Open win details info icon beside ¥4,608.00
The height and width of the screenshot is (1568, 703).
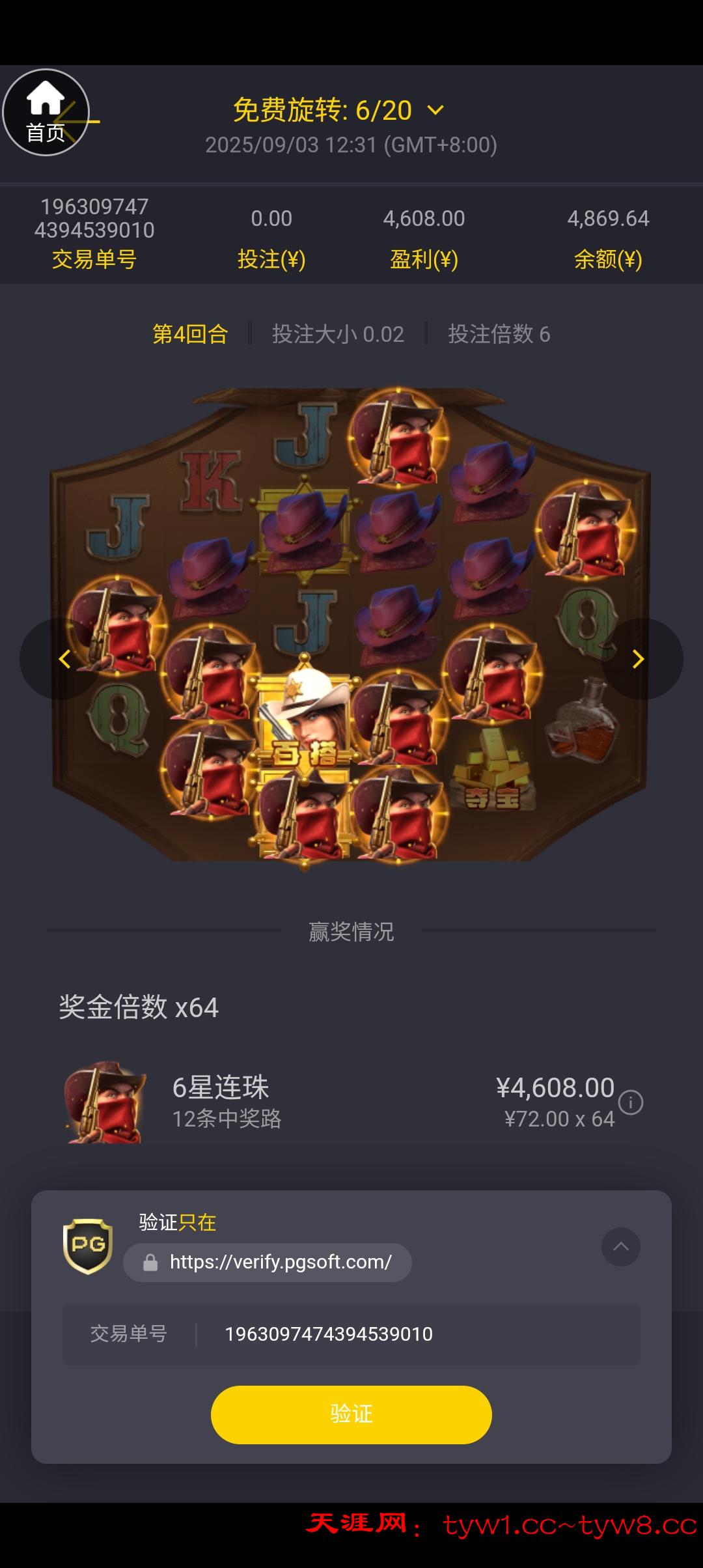[x=630, y=1102]
